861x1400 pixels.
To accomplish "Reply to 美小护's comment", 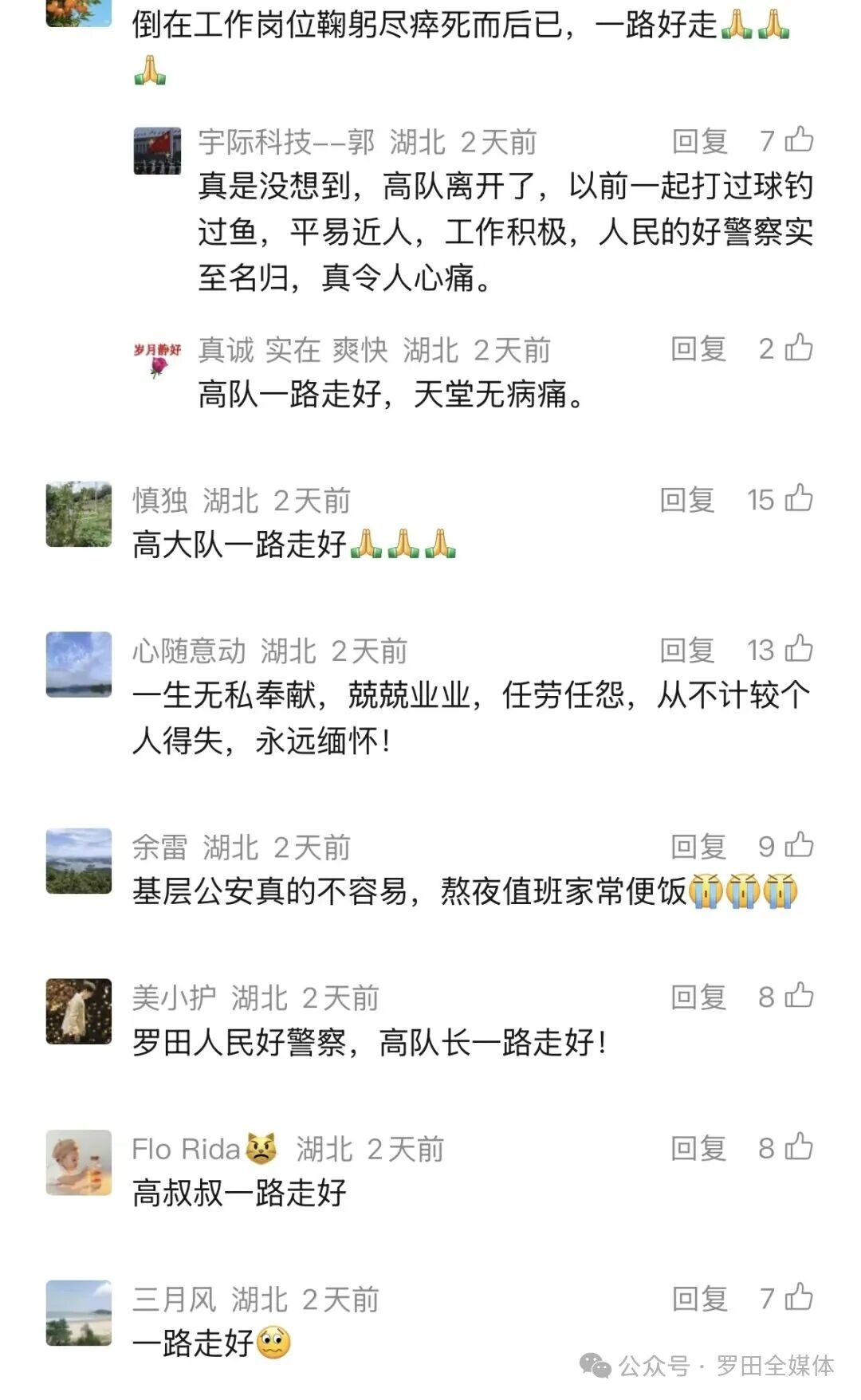I will click(699, 997).
